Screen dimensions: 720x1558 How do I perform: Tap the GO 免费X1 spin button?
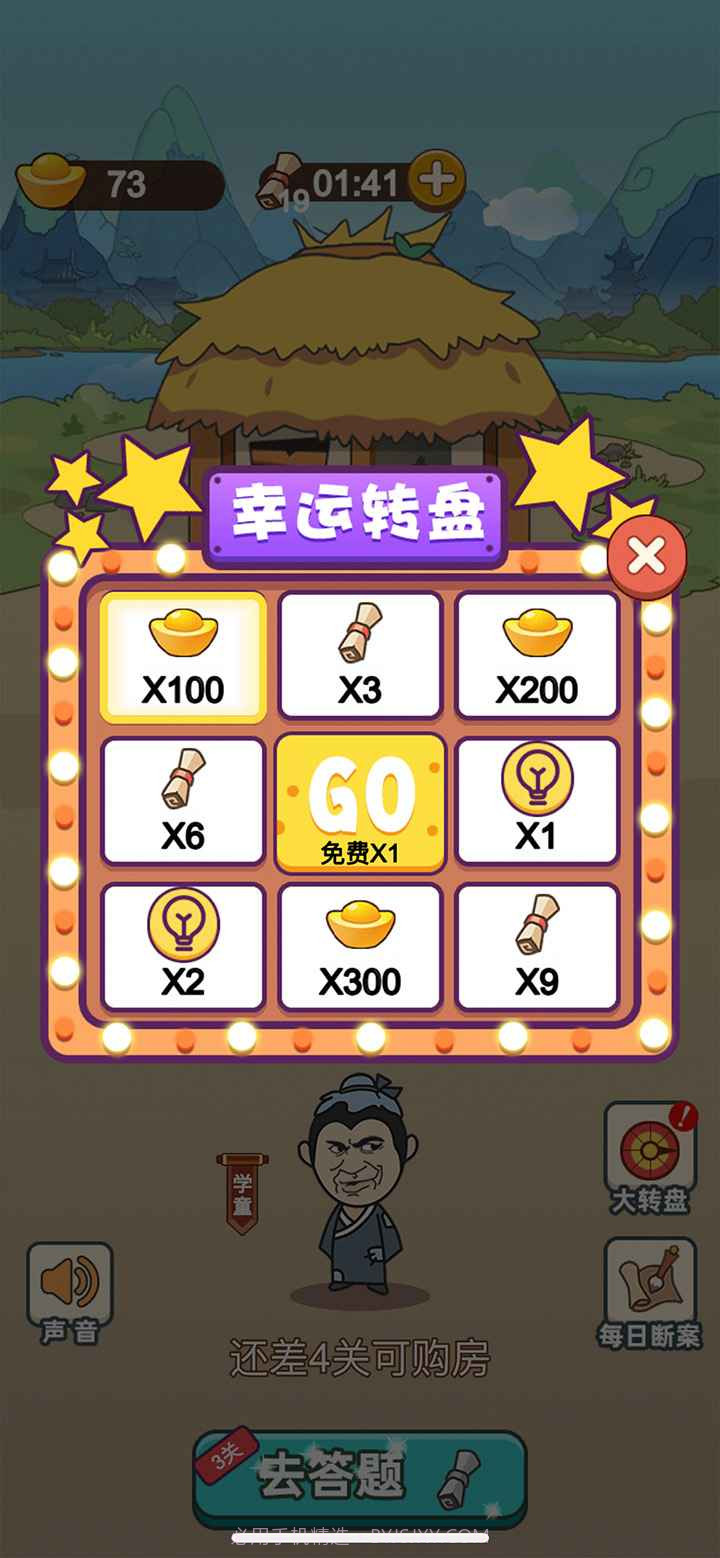point(360,800)
